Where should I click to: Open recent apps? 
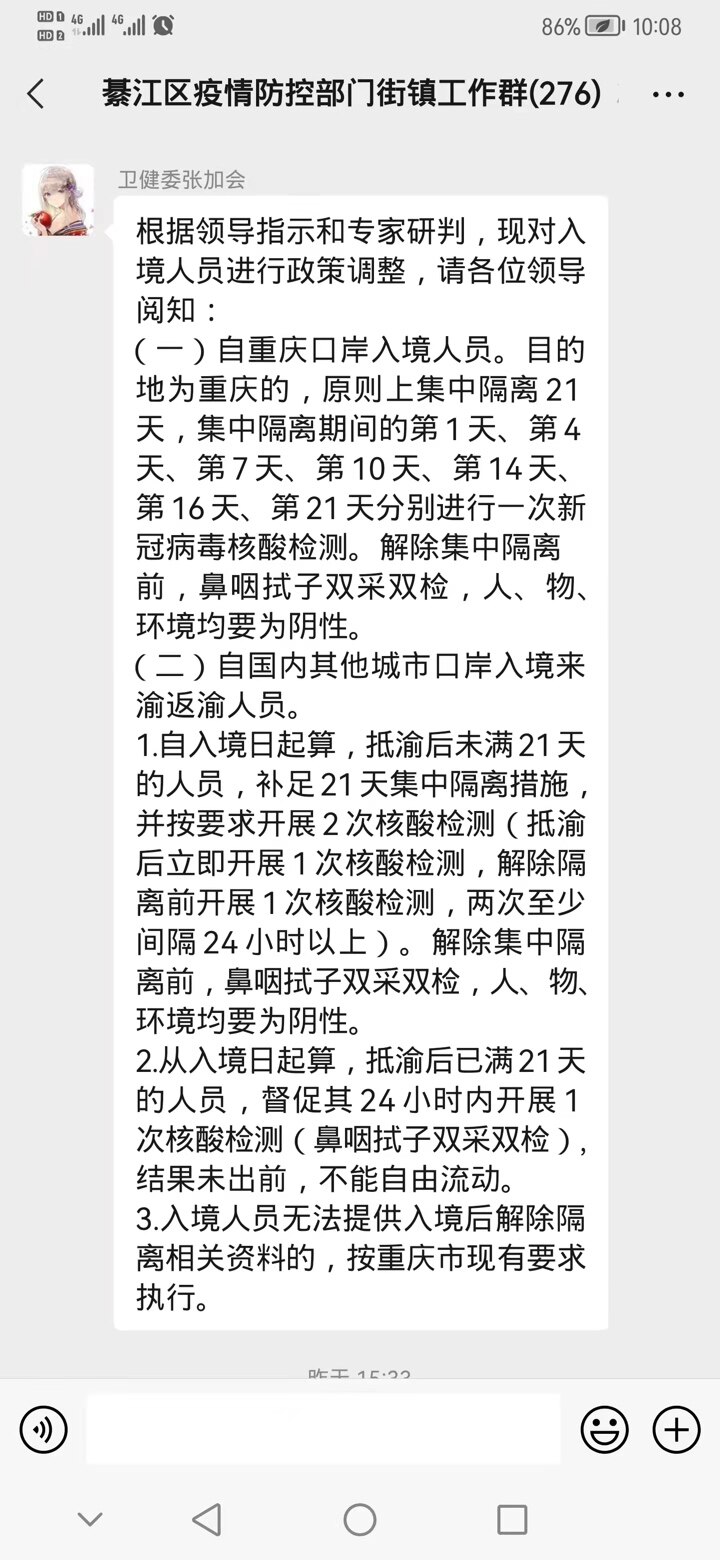[x=512, y=1520]
